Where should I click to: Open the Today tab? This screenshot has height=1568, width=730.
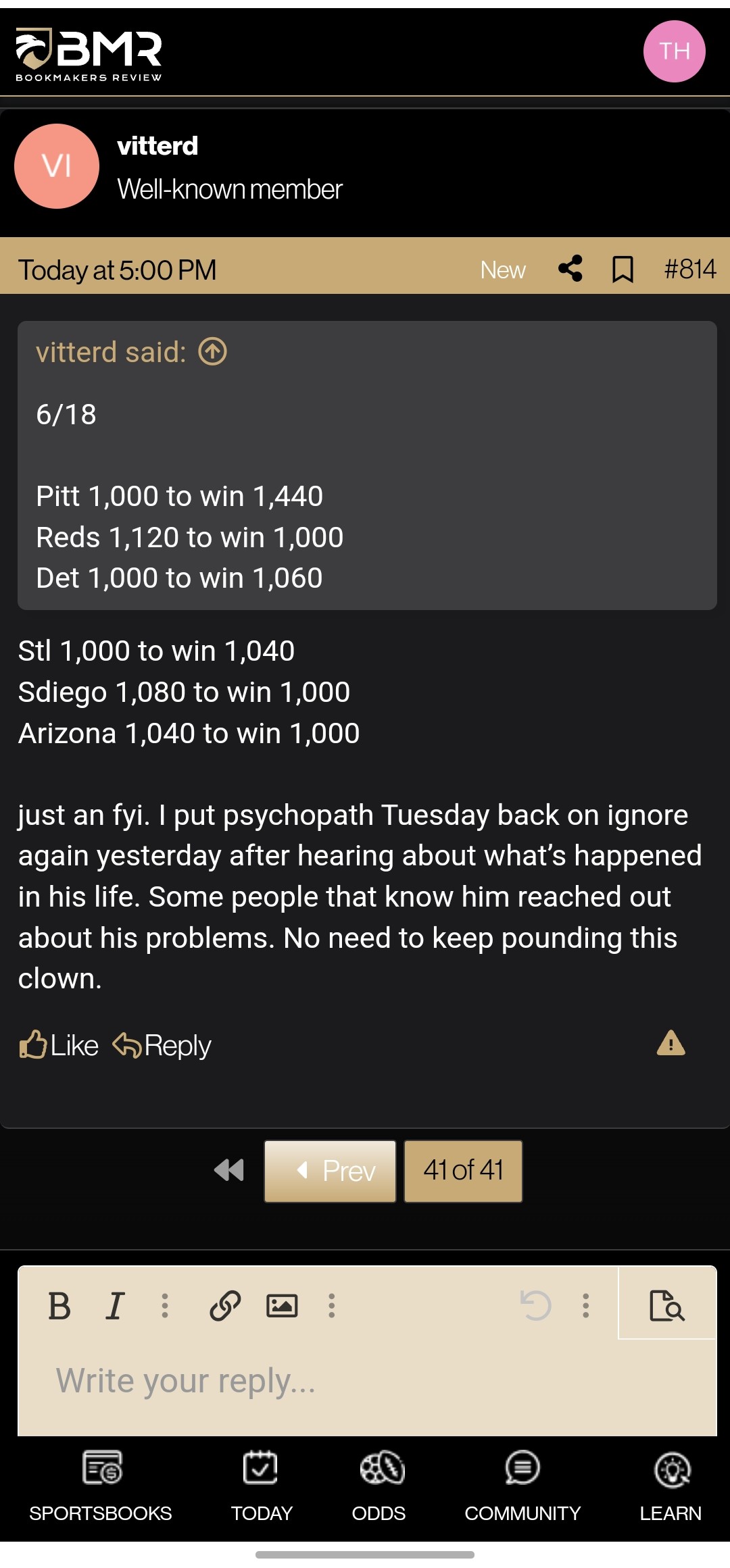pos(262,1478)
